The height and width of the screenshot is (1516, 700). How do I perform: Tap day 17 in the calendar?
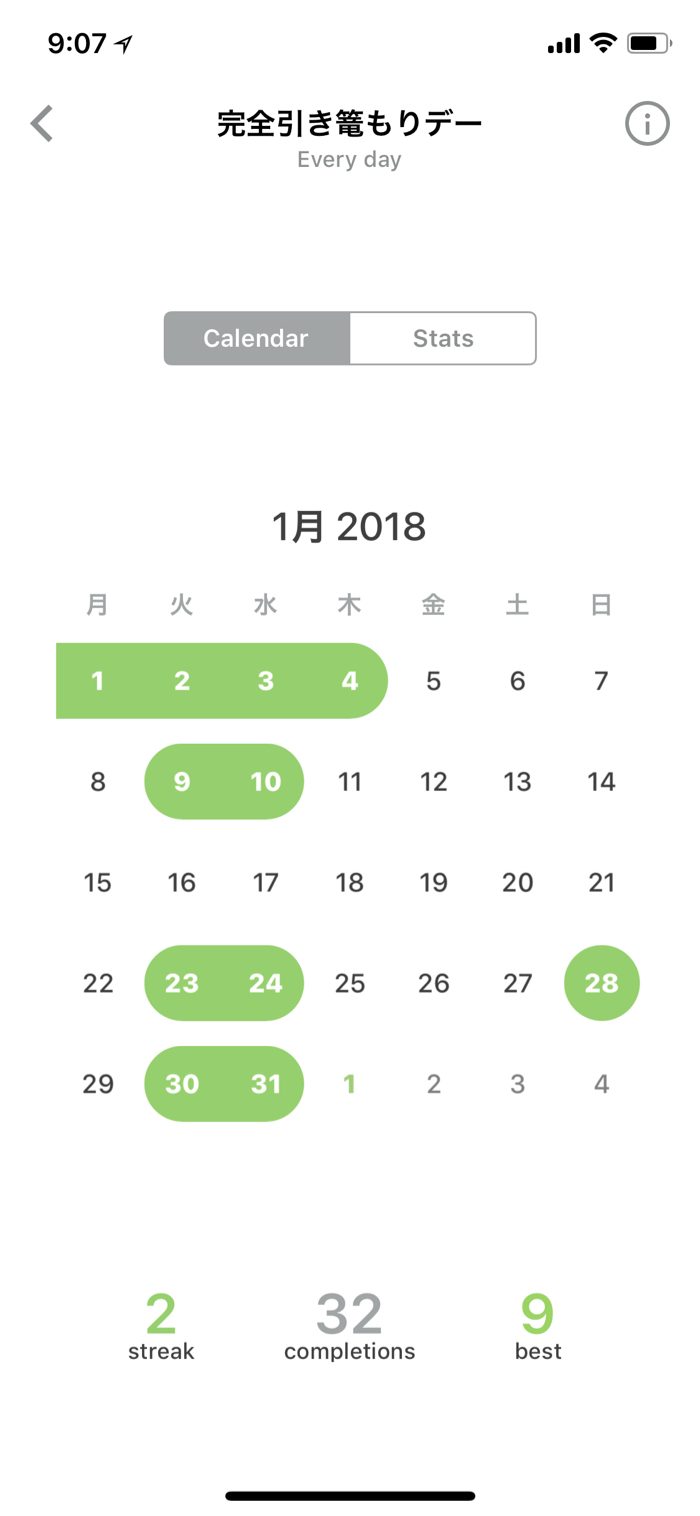coord(265,883)
